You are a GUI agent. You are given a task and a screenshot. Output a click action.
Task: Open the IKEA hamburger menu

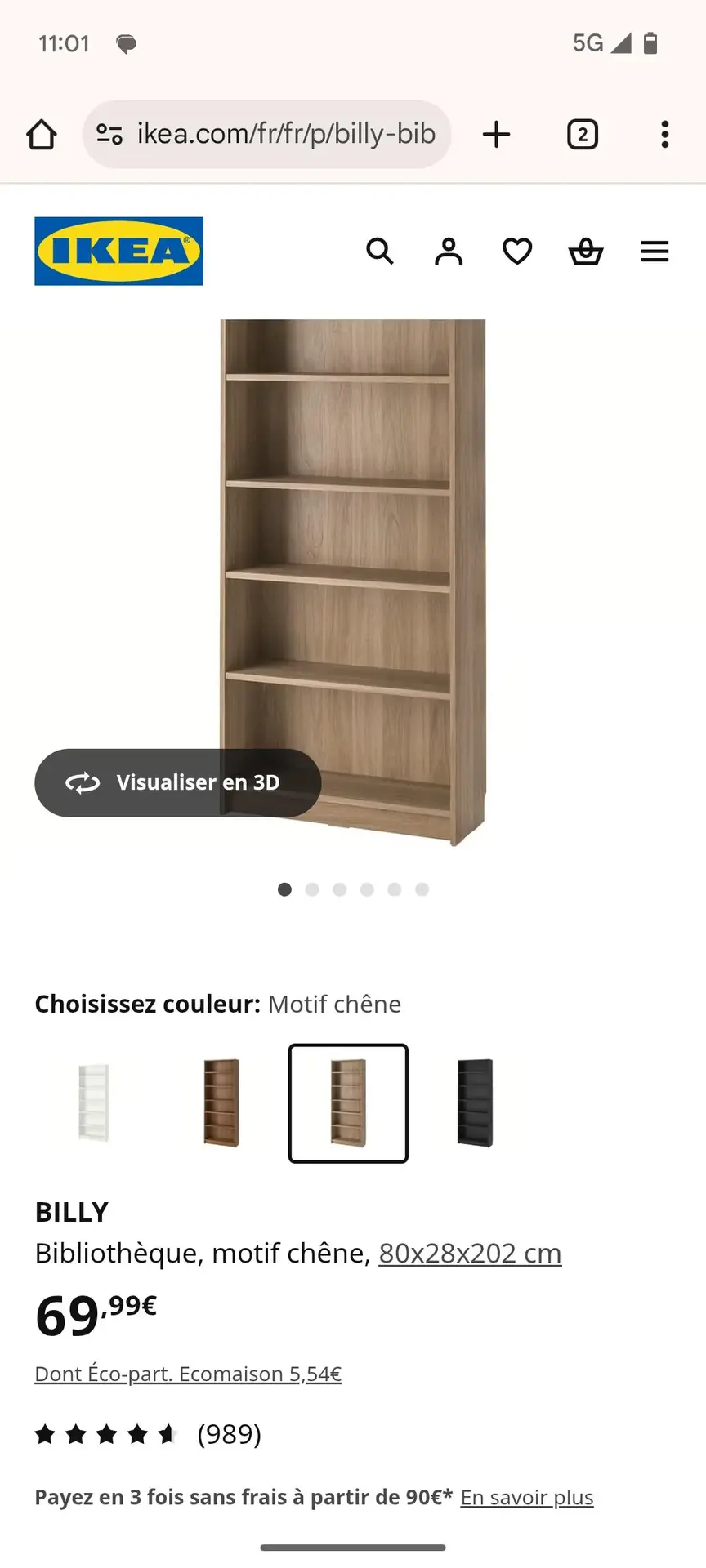654,252
